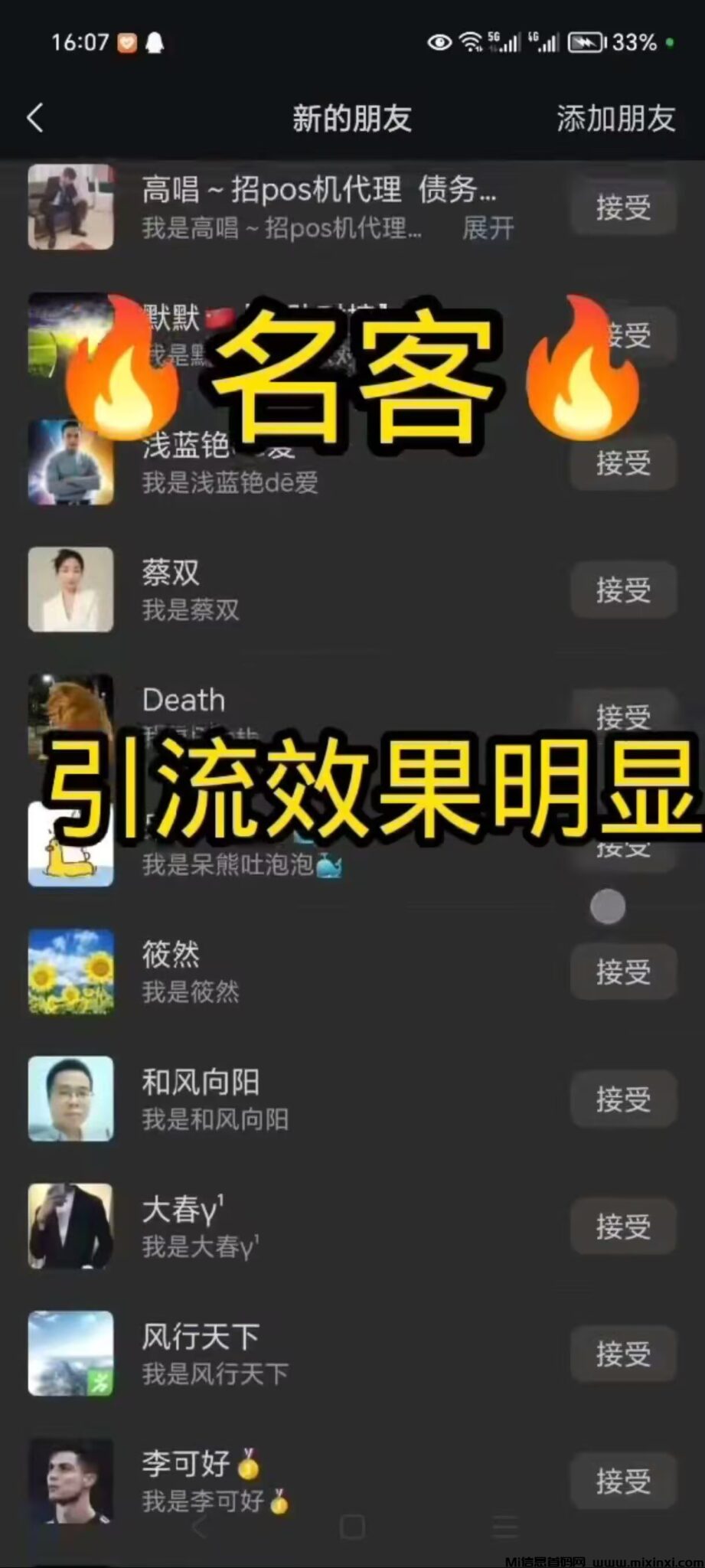Accept the friend request from 高唱
The width and height of the screenshot is (705, 1568).
[623, 207]
